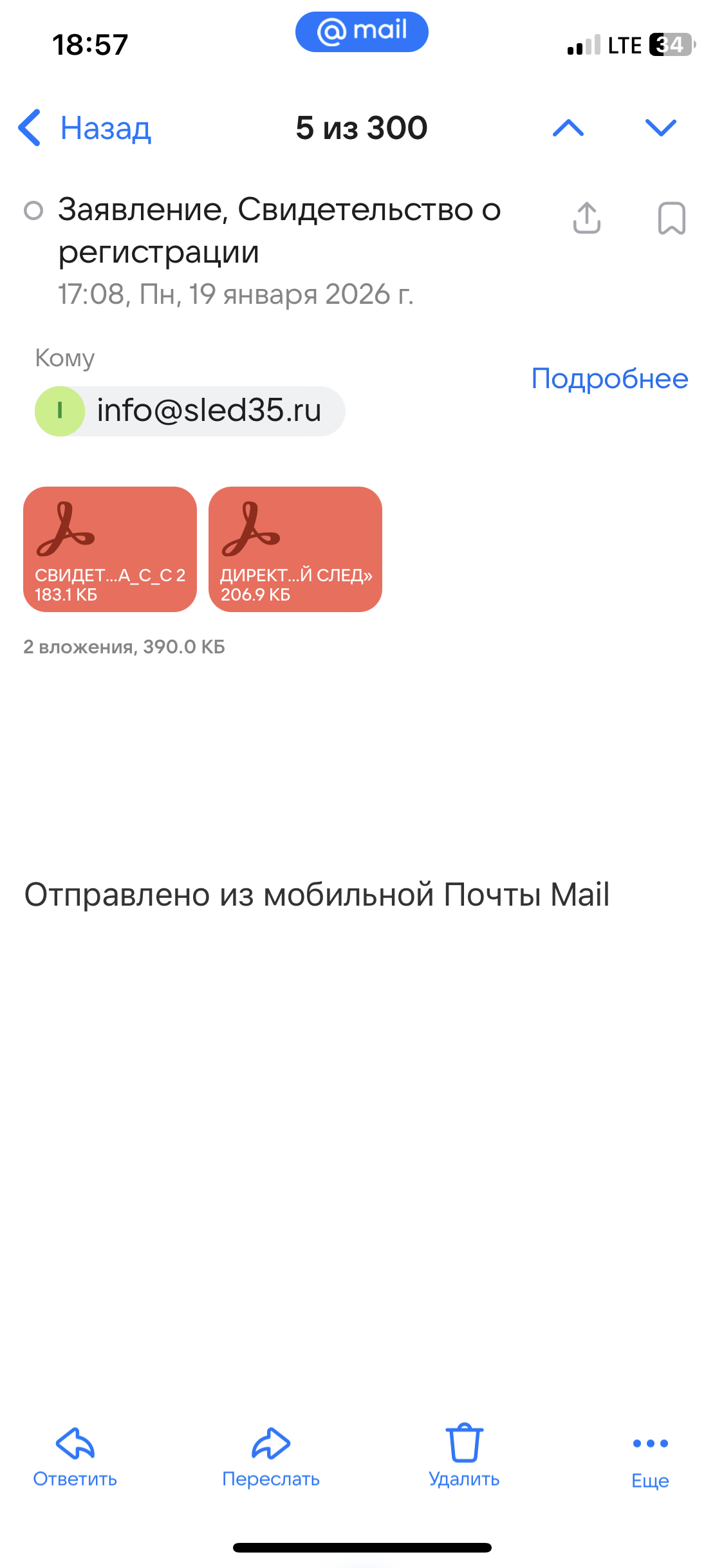
Task: Flag this email with the bookmark icon
Action: tap(671, 218)
